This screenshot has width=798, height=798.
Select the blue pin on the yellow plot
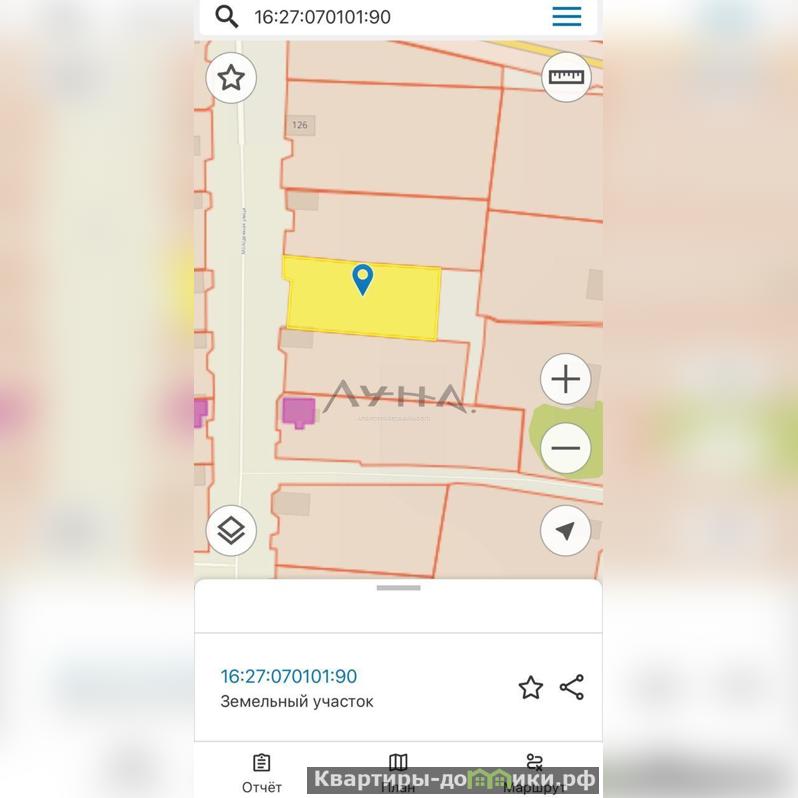363,280
